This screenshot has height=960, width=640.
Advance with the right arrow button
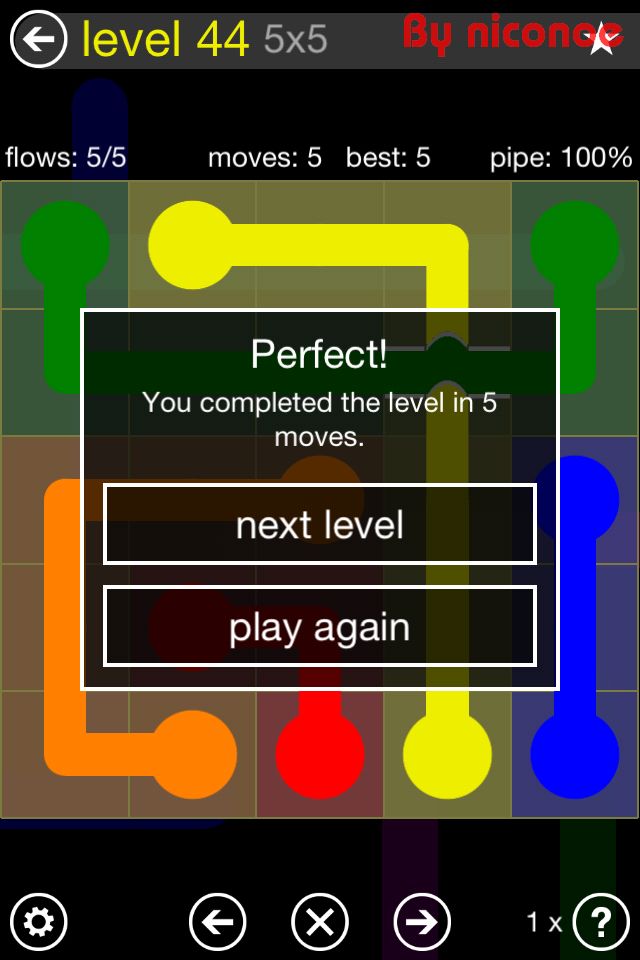422,921
